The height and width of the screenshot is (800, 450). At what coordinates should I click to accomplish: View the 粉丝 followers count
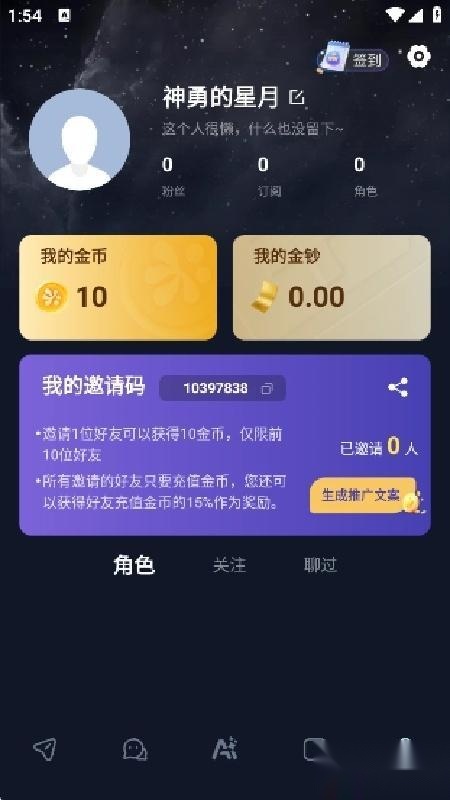(172, 177)
